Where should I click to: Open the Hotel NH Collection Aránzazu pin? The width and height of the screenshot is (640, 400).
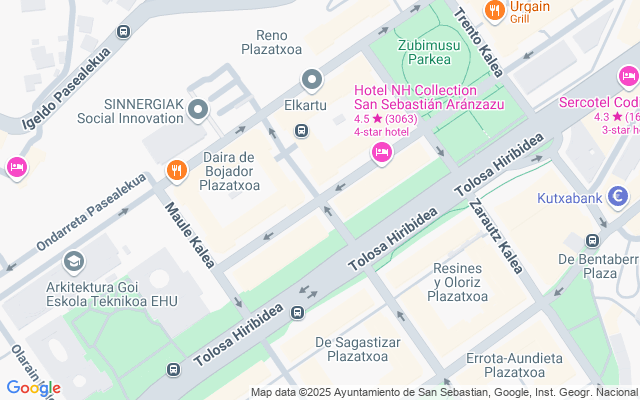[x=381, y=152]
